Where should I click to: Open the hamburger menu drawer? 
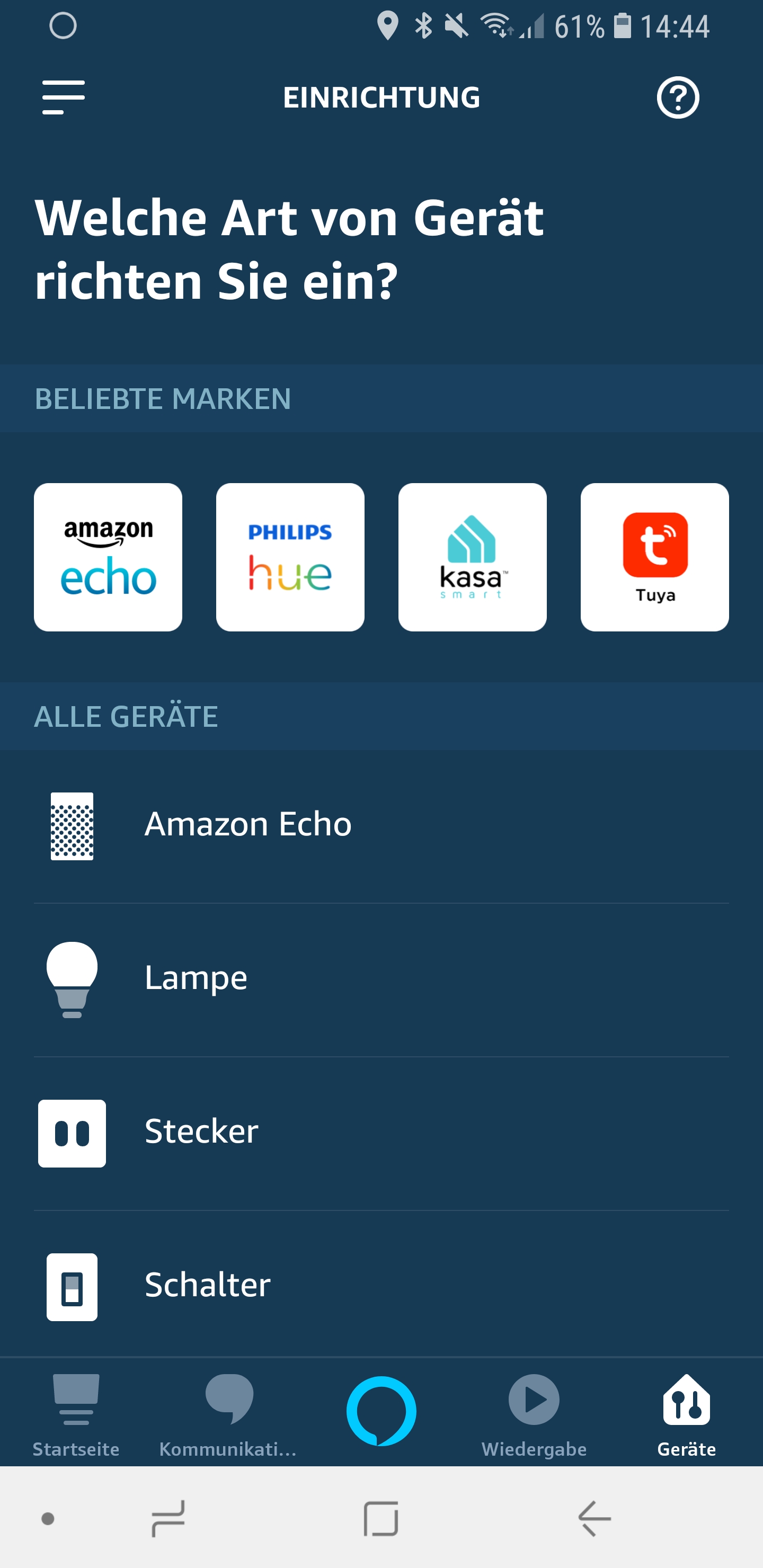click(64, 97)
